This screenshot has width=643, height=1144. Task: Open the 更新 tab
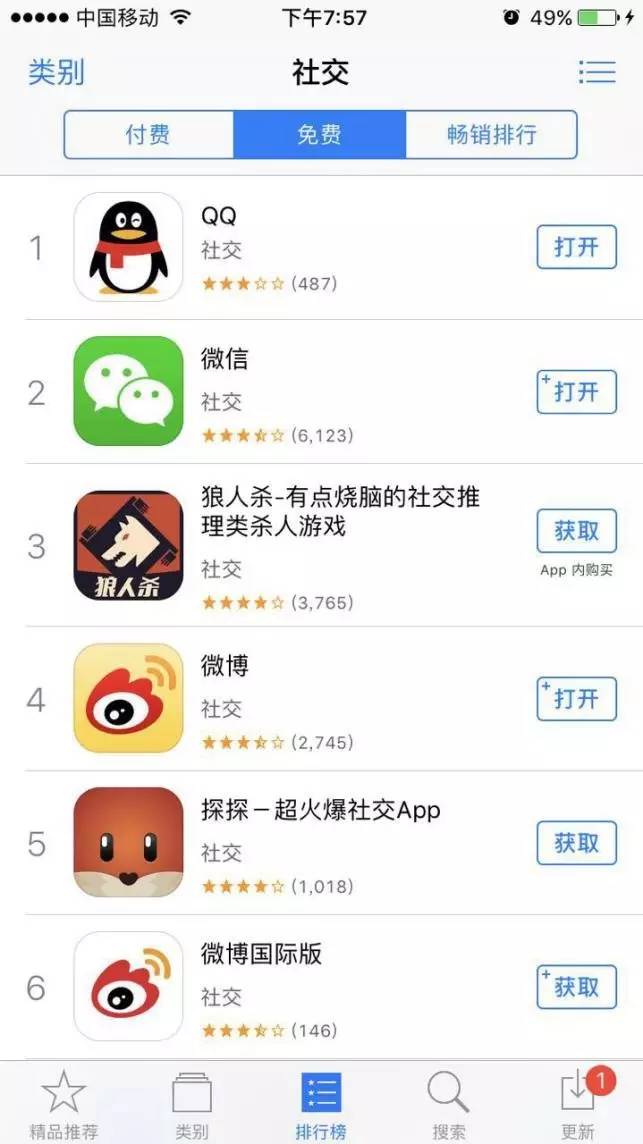pyautogui.click(x=578, y=1105)
